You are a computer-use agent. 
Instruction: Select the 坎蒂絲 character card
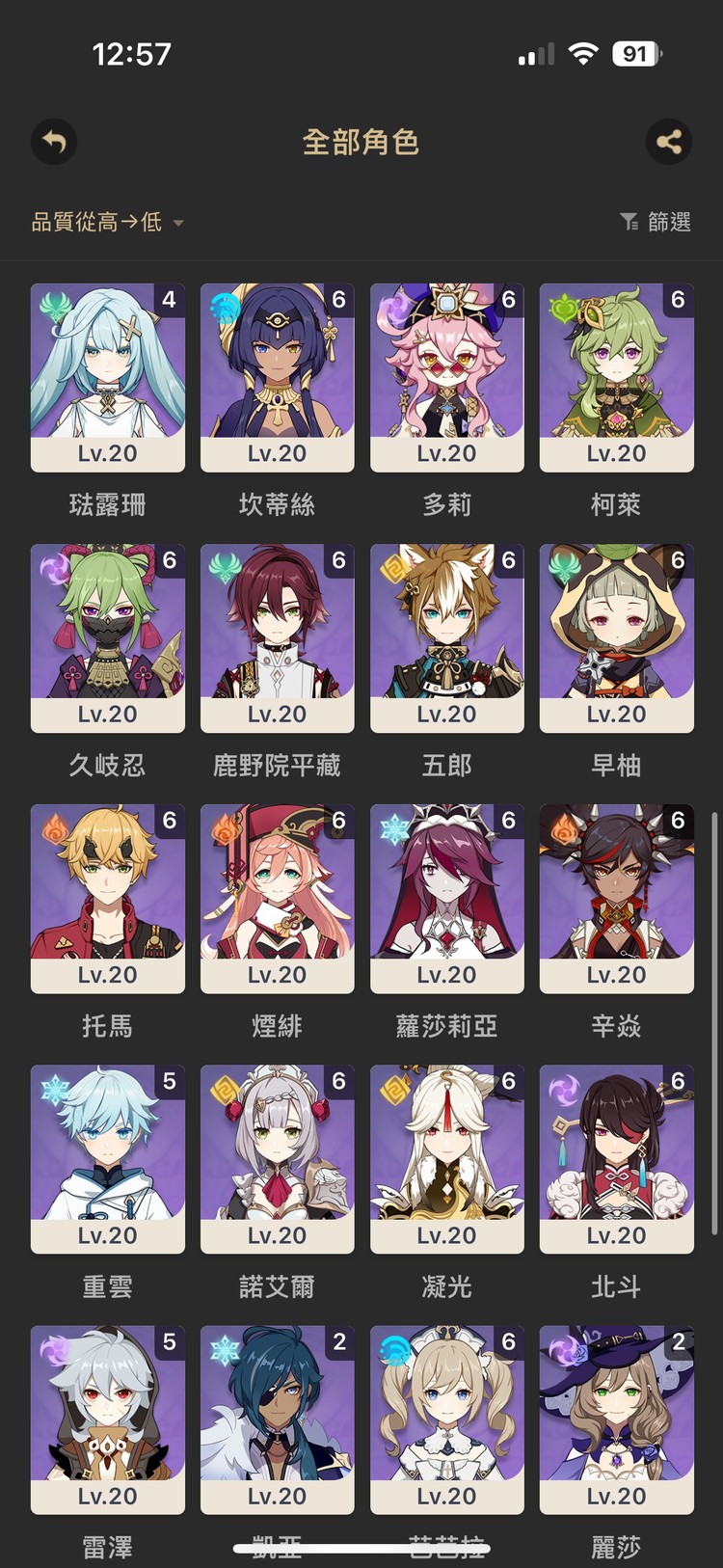point(278,377)
